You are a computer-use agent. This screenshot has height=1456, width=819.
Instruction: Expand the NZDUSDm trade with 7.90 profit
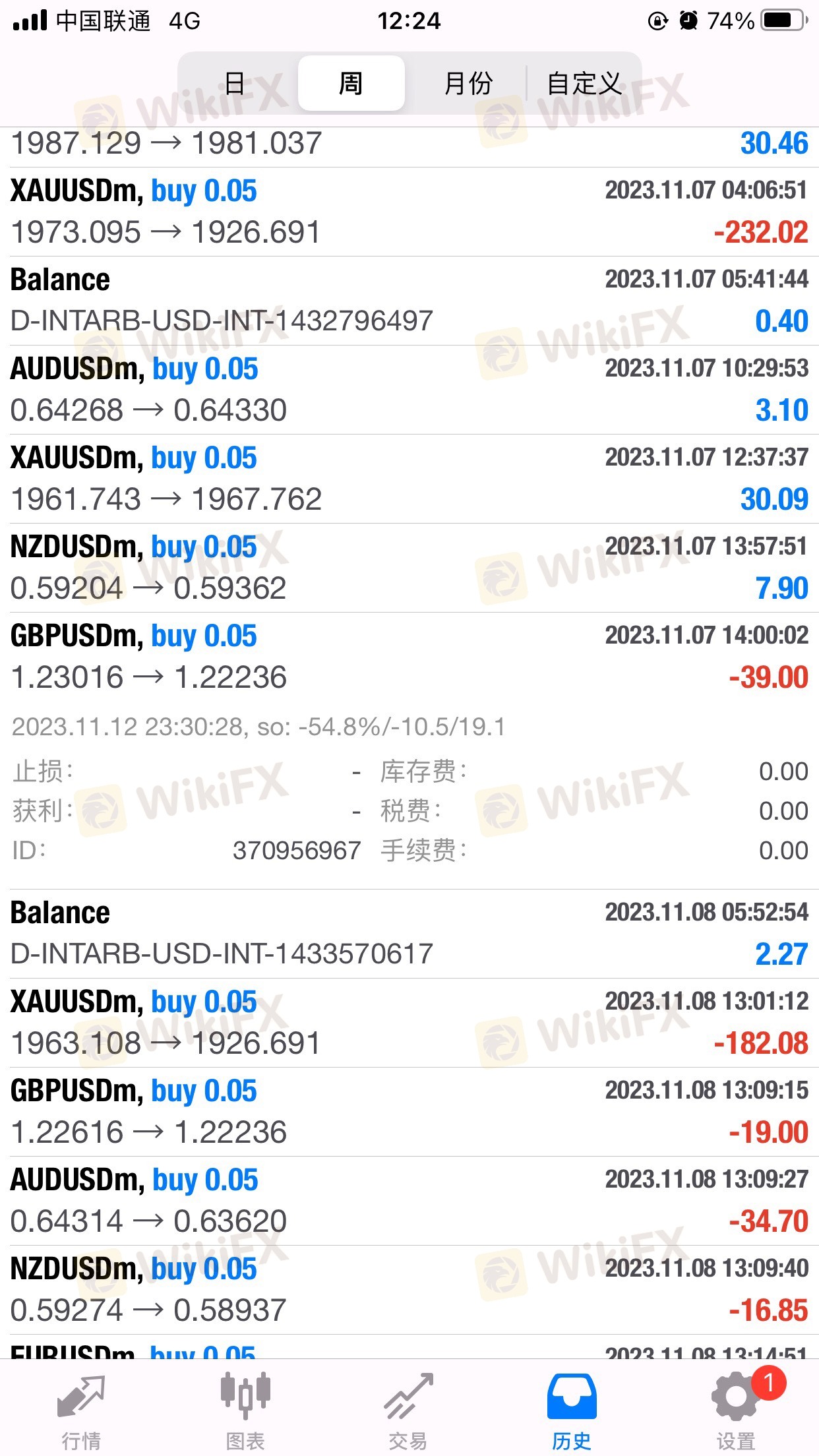409,568
